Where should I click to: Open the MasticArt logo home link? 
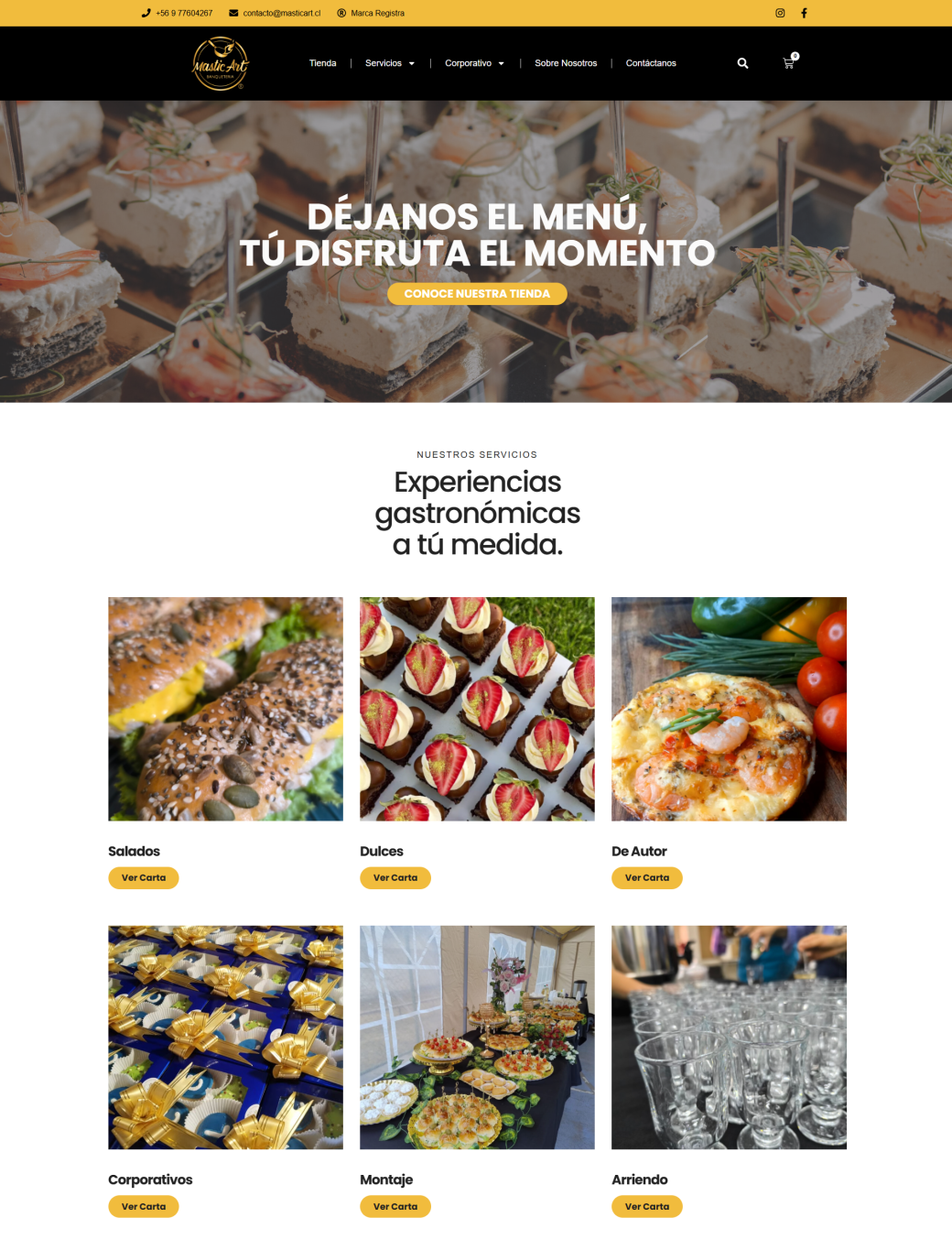(221, 63)
